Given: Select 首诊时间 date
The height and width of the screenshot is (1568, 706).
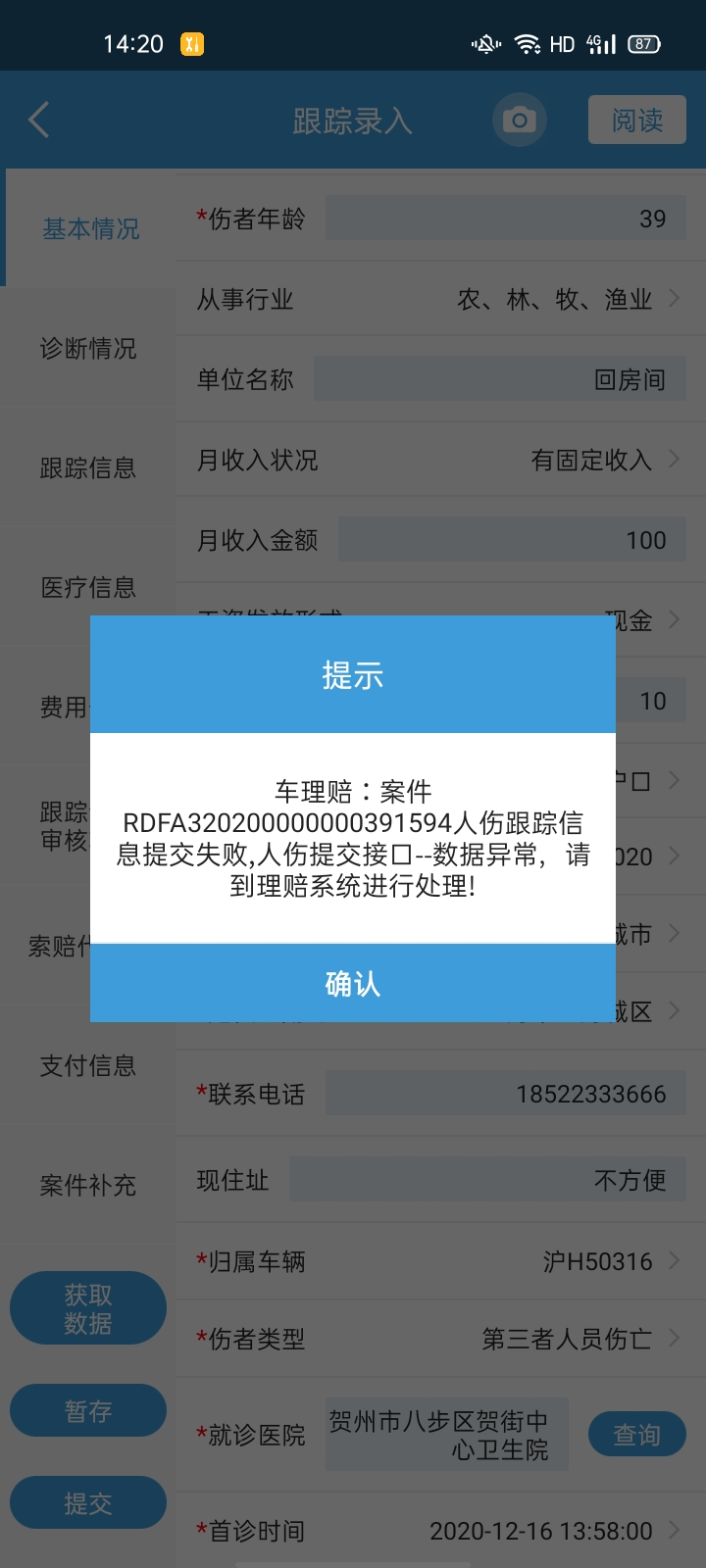Looking at the screenshot, I should tap(440, 1531).
